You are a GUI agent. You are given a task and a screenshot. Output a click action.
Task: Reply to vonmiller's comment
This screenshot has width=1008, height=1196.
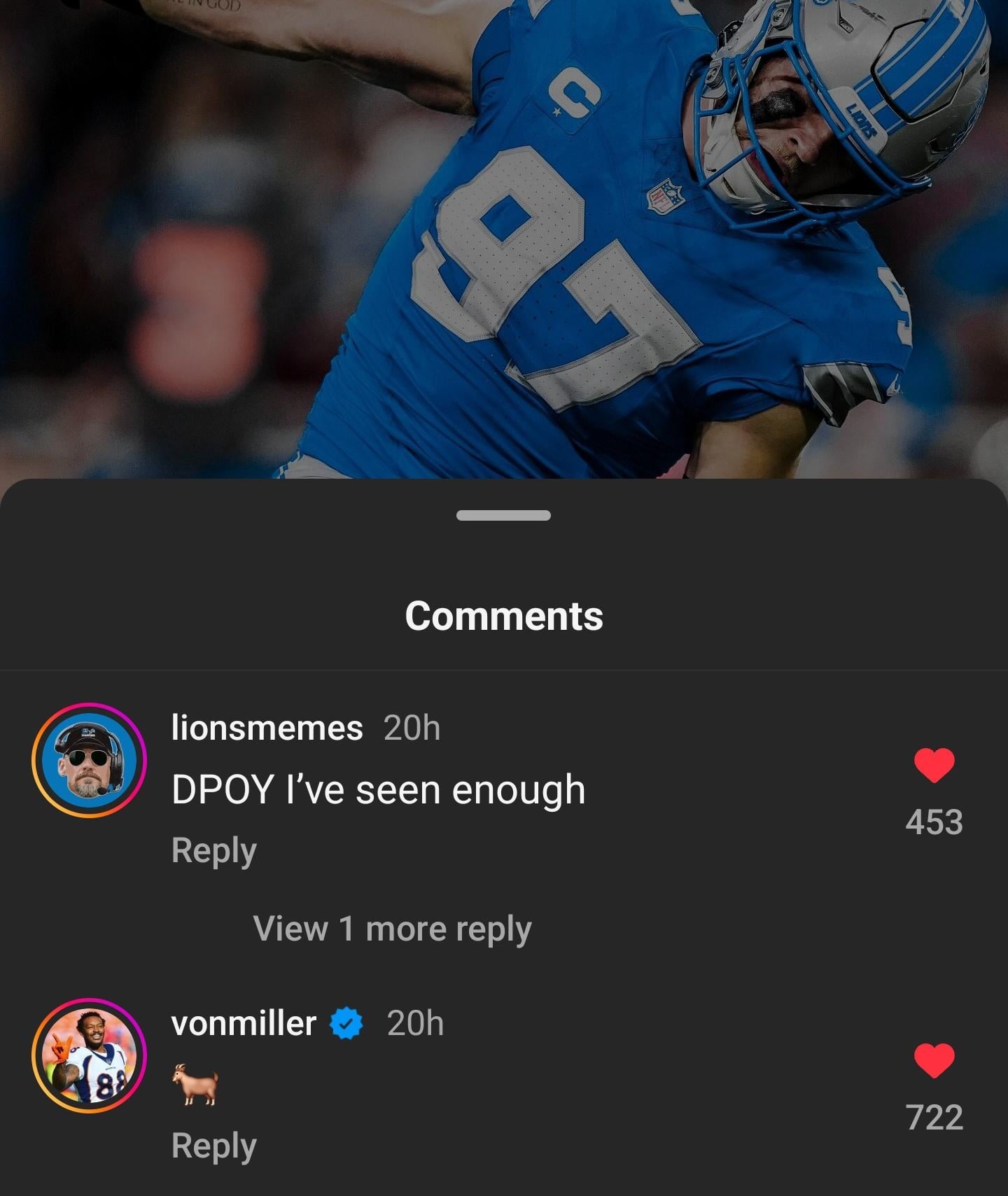[x=214, y=1146]
